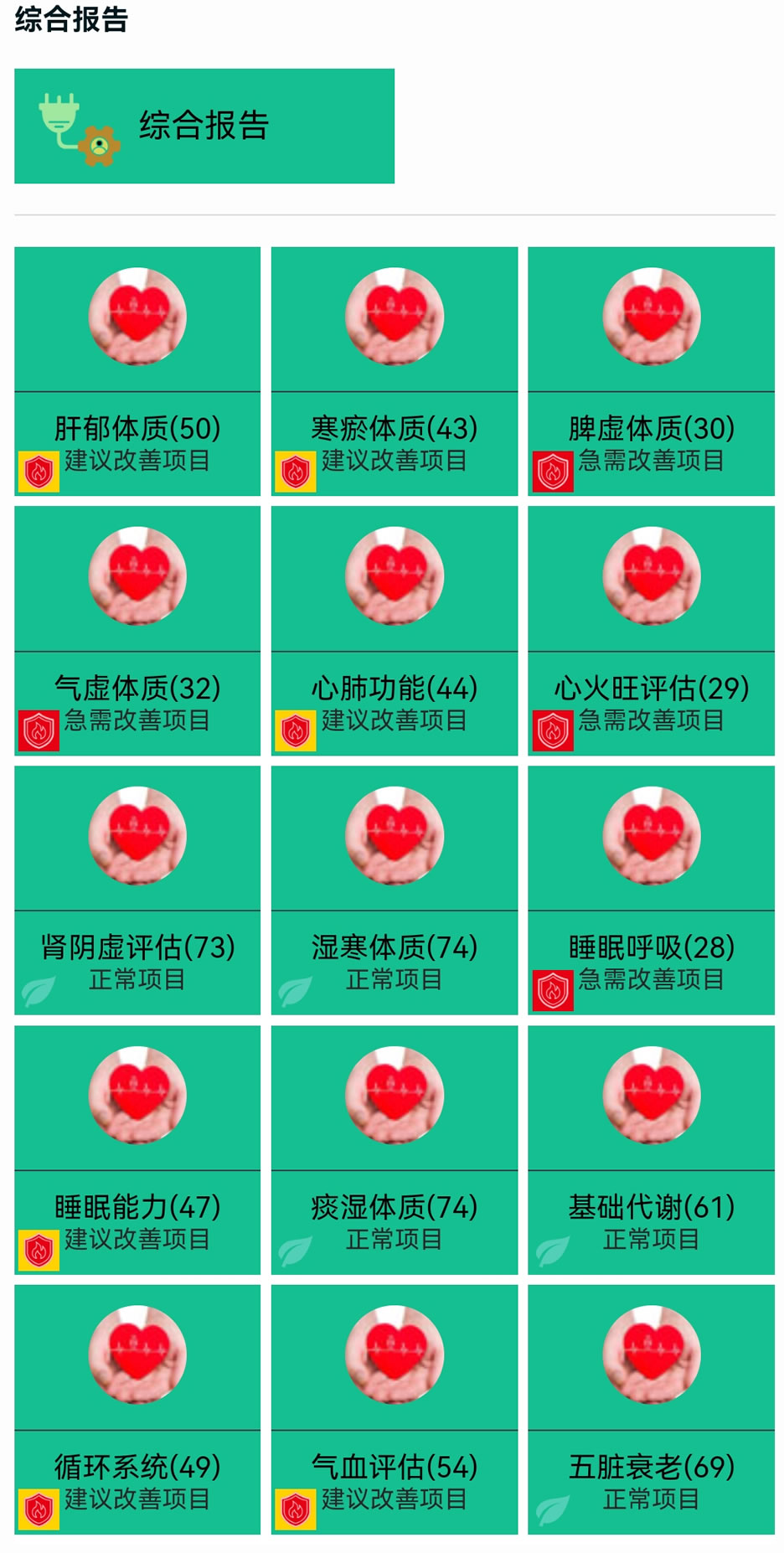
Task: Open the 湿寒体质(74) card
Action: [394, 890]
